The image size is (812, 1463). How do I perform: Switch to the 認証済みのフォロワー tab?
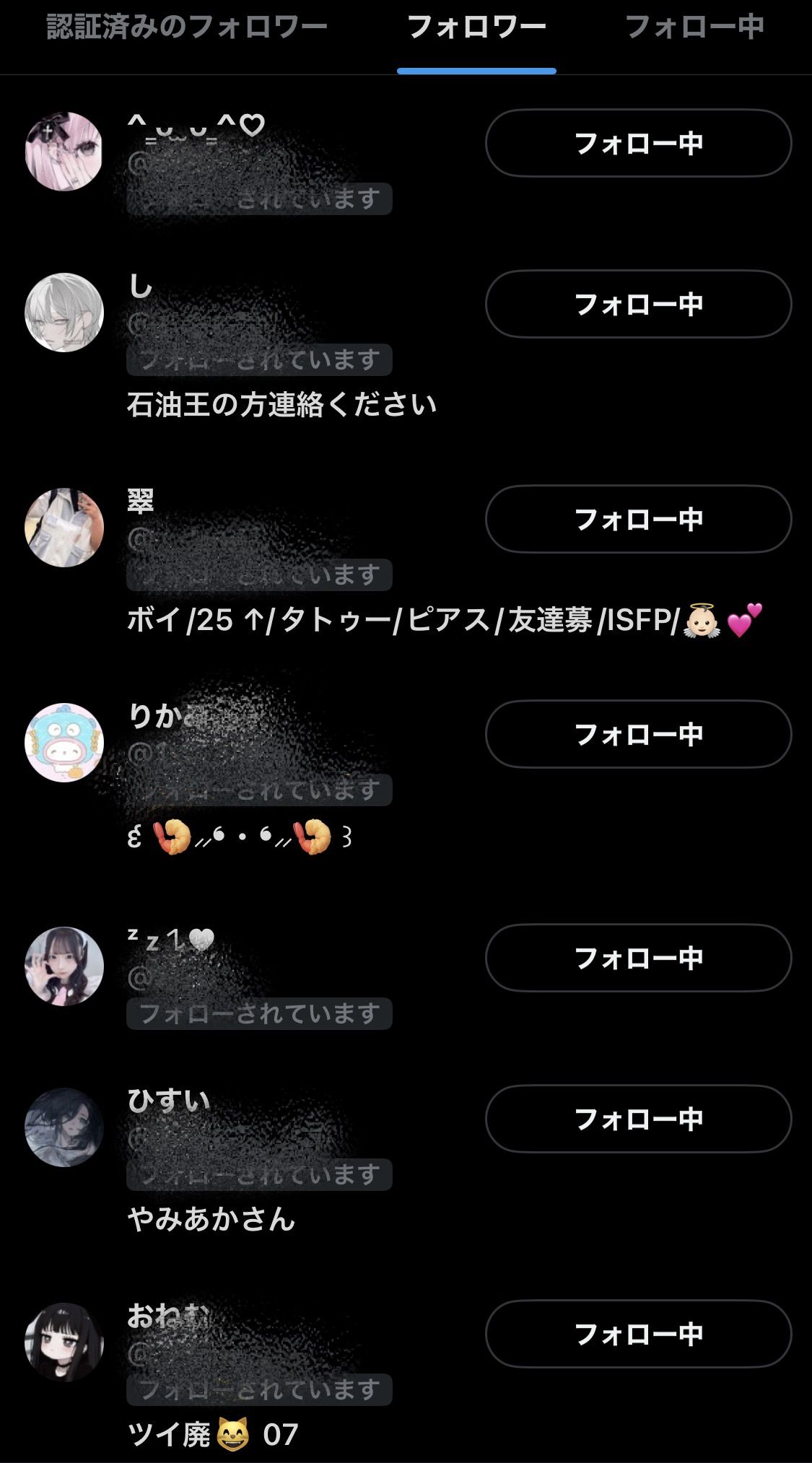point(187,27)
